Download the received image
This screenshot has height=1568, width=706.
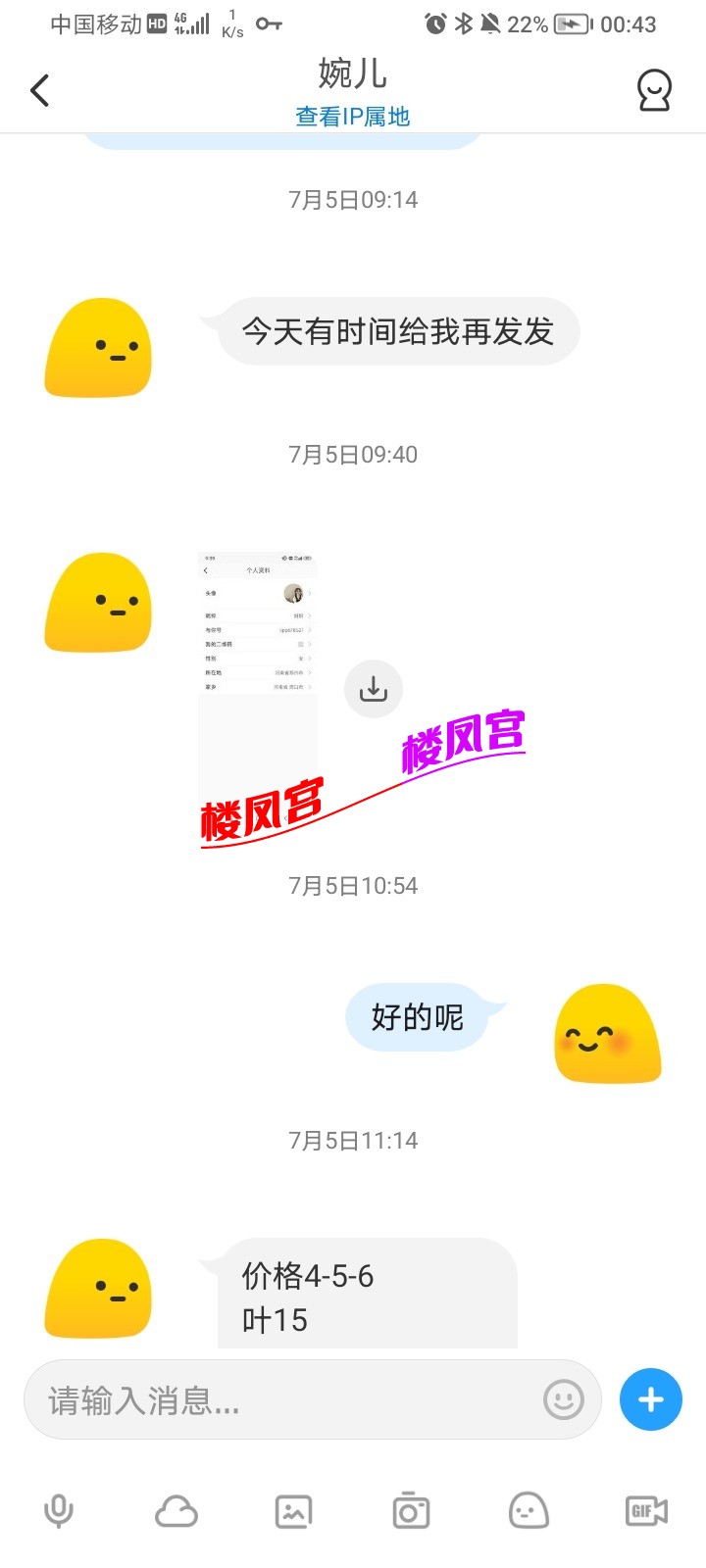pyautogui.click(x=374, y=689)
